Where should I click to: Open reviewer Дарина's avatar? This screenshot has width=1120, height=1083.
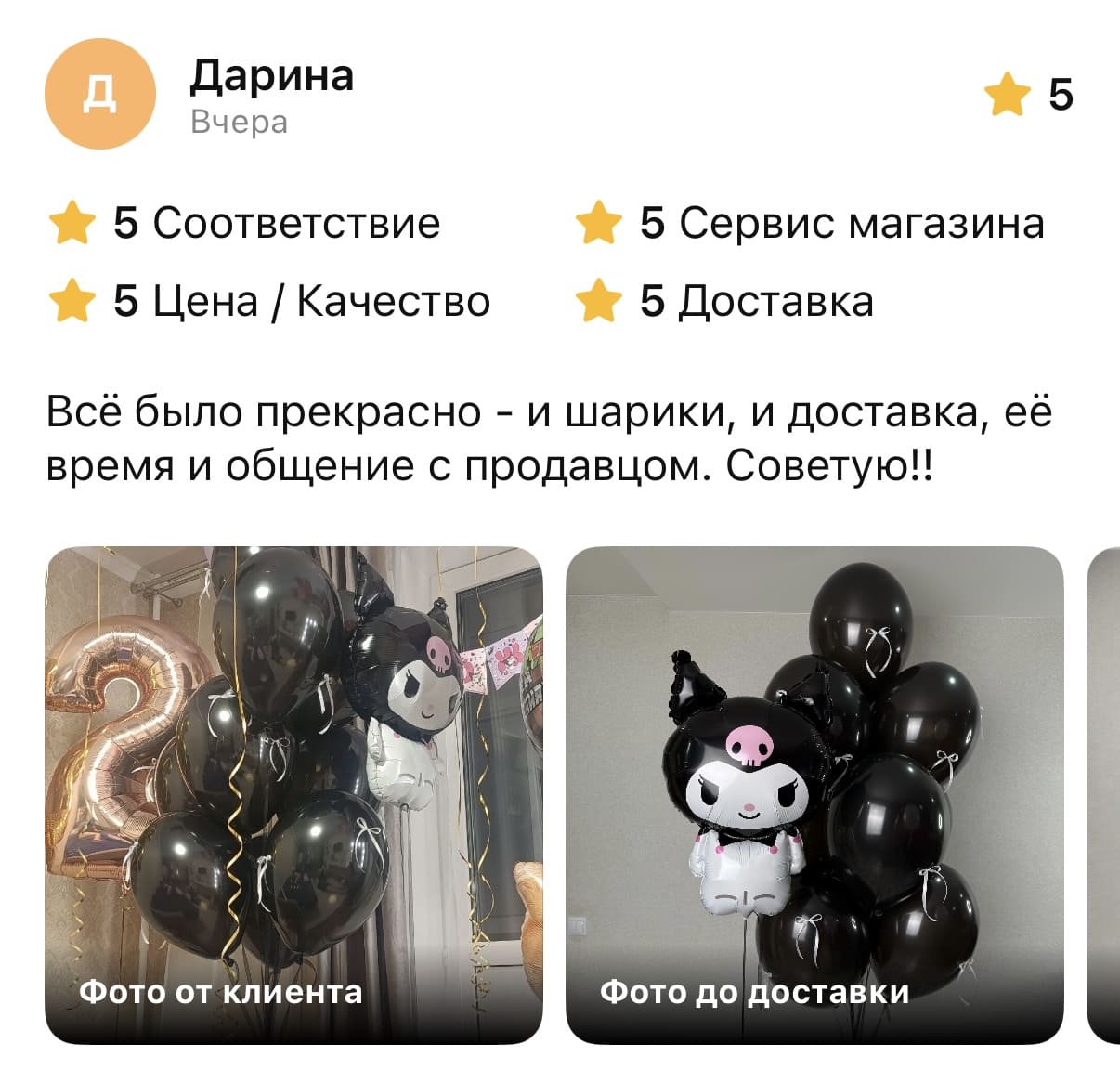pos(100,94)
